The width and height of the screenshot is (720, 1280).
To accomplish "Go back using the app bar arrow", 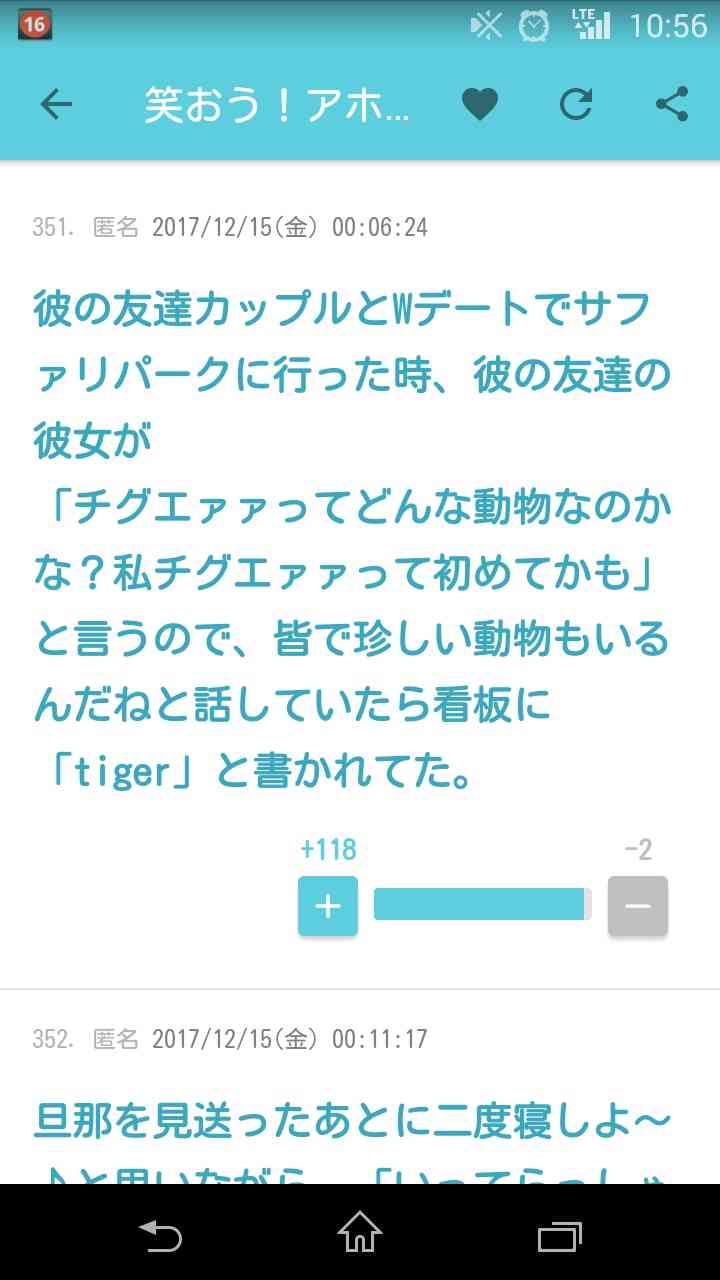I will click(x=56, y=104).
